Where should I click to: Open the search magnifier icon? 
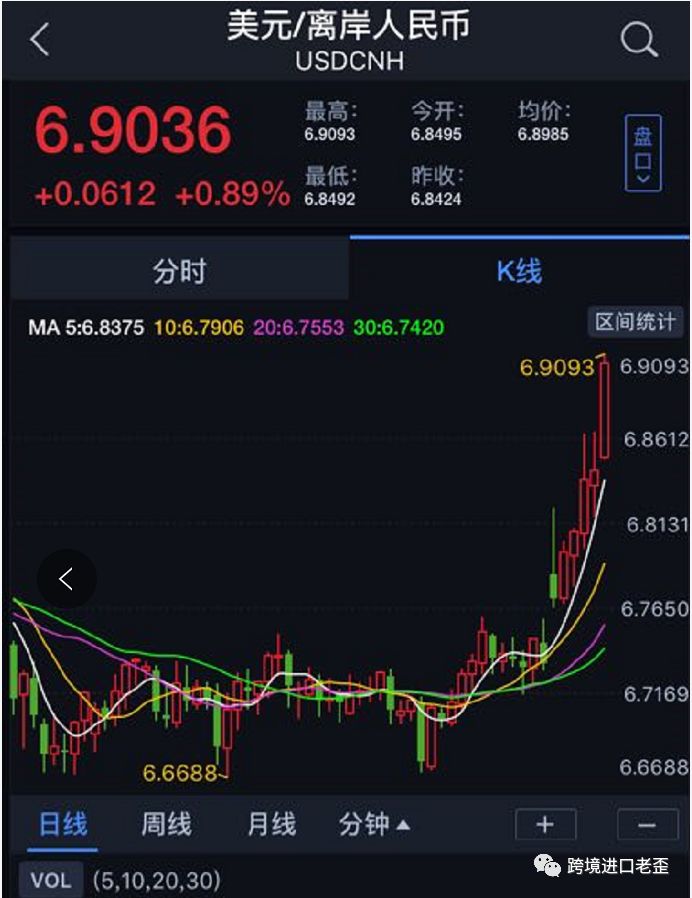click(639, 41)
